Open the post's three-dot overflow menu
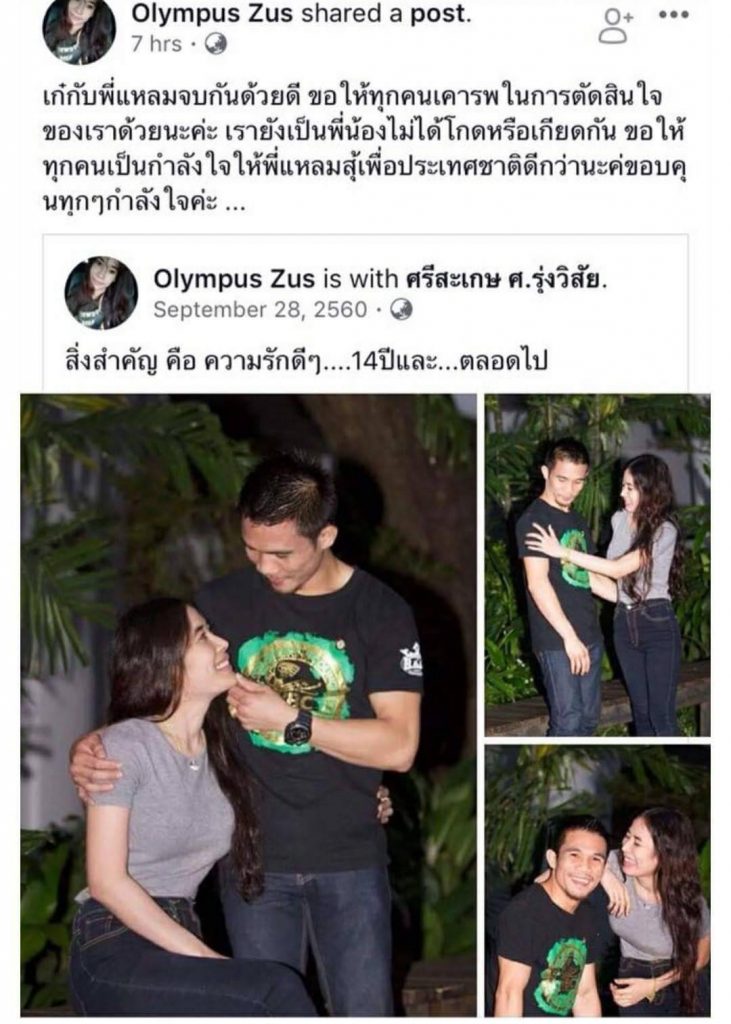 tap(674, 15)
